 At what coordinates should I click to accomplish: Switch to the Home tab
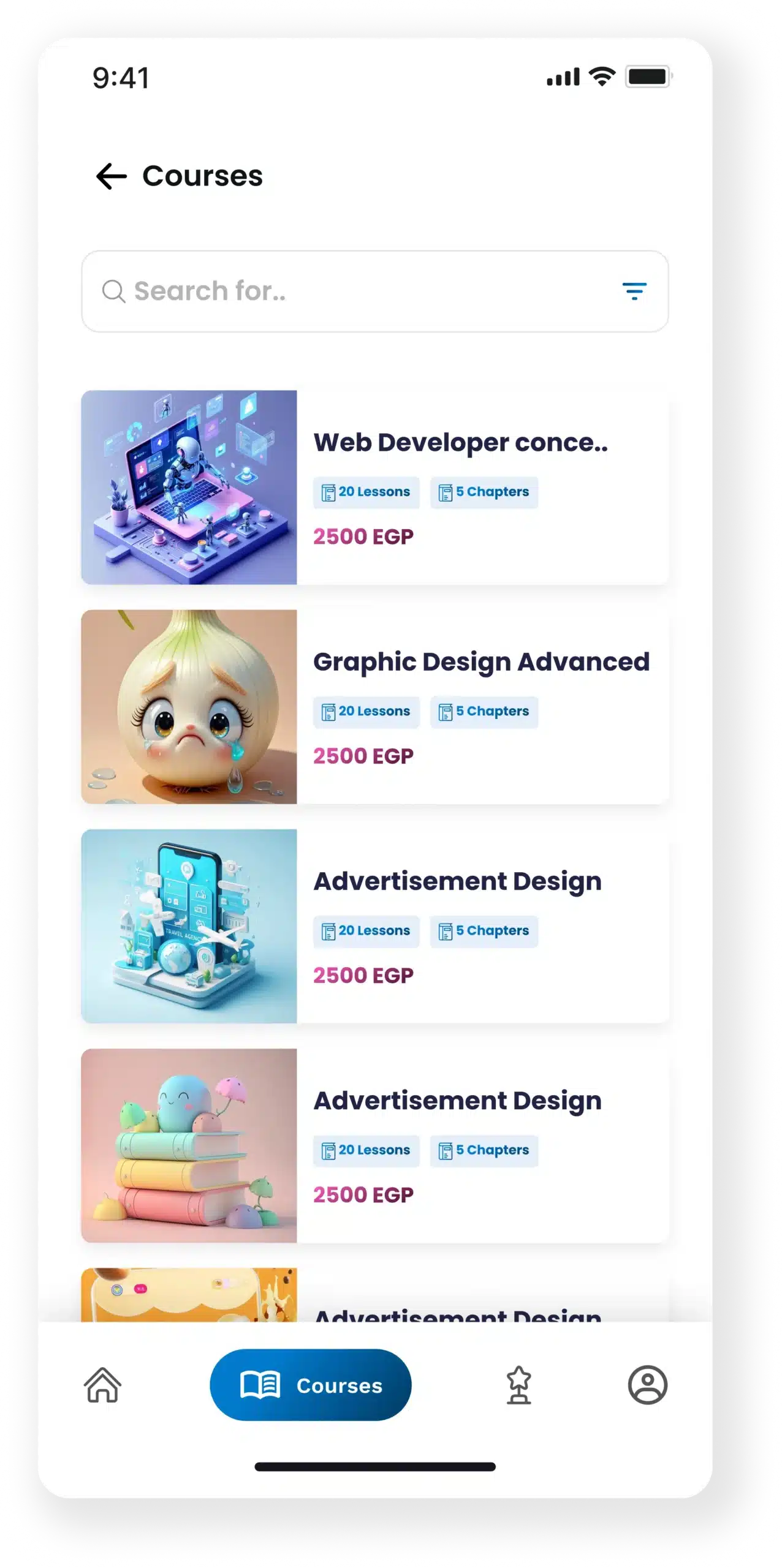(102, 1385)
